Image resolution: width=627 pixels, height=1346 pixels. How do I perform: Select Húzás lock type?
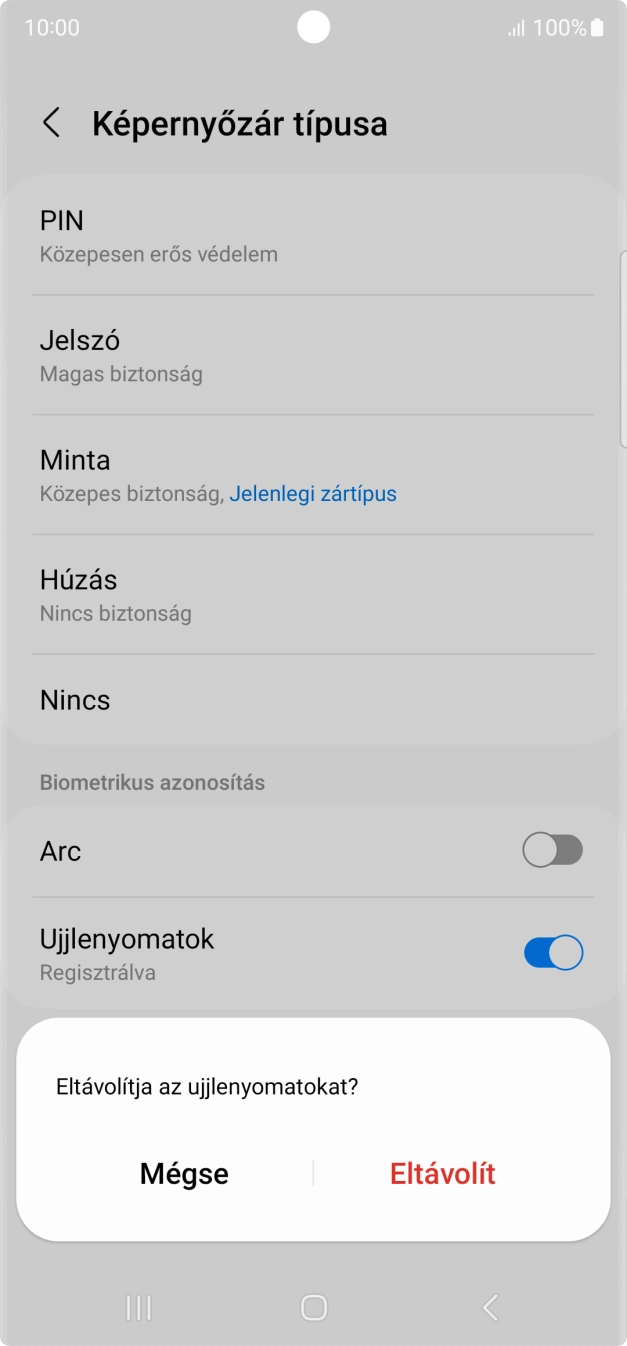[x=313, y=595]
